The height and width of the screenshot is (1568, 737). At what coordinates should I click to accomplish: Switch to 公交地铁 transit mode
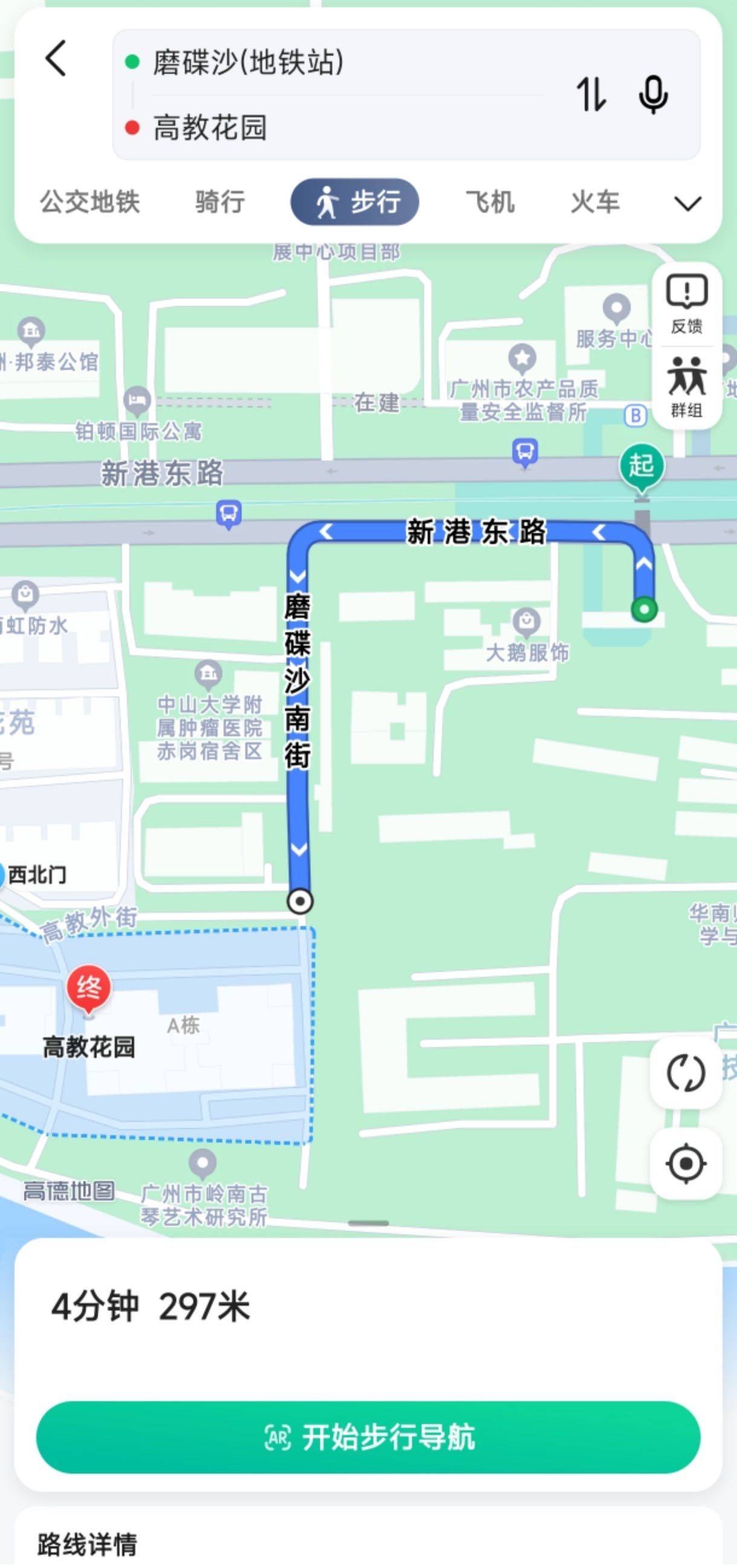click(x=90, y=202)
